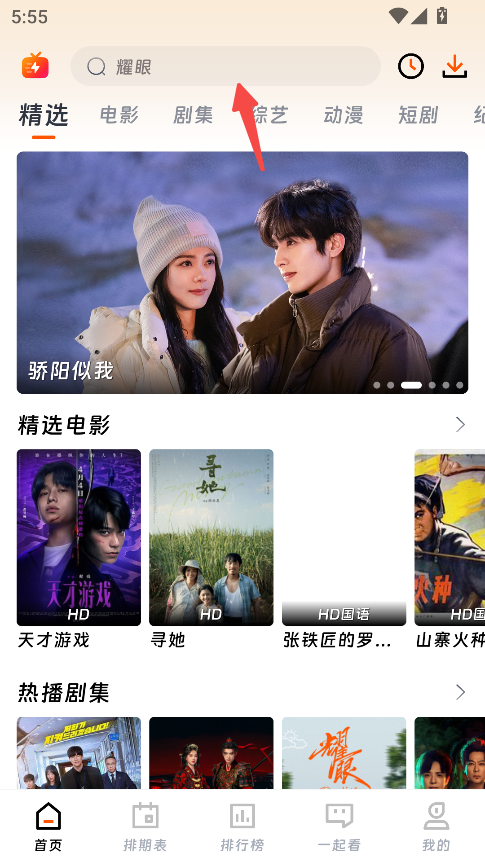Open the 排行榜 bottom tab
This screenshot has height=862, width=485.
242,827
